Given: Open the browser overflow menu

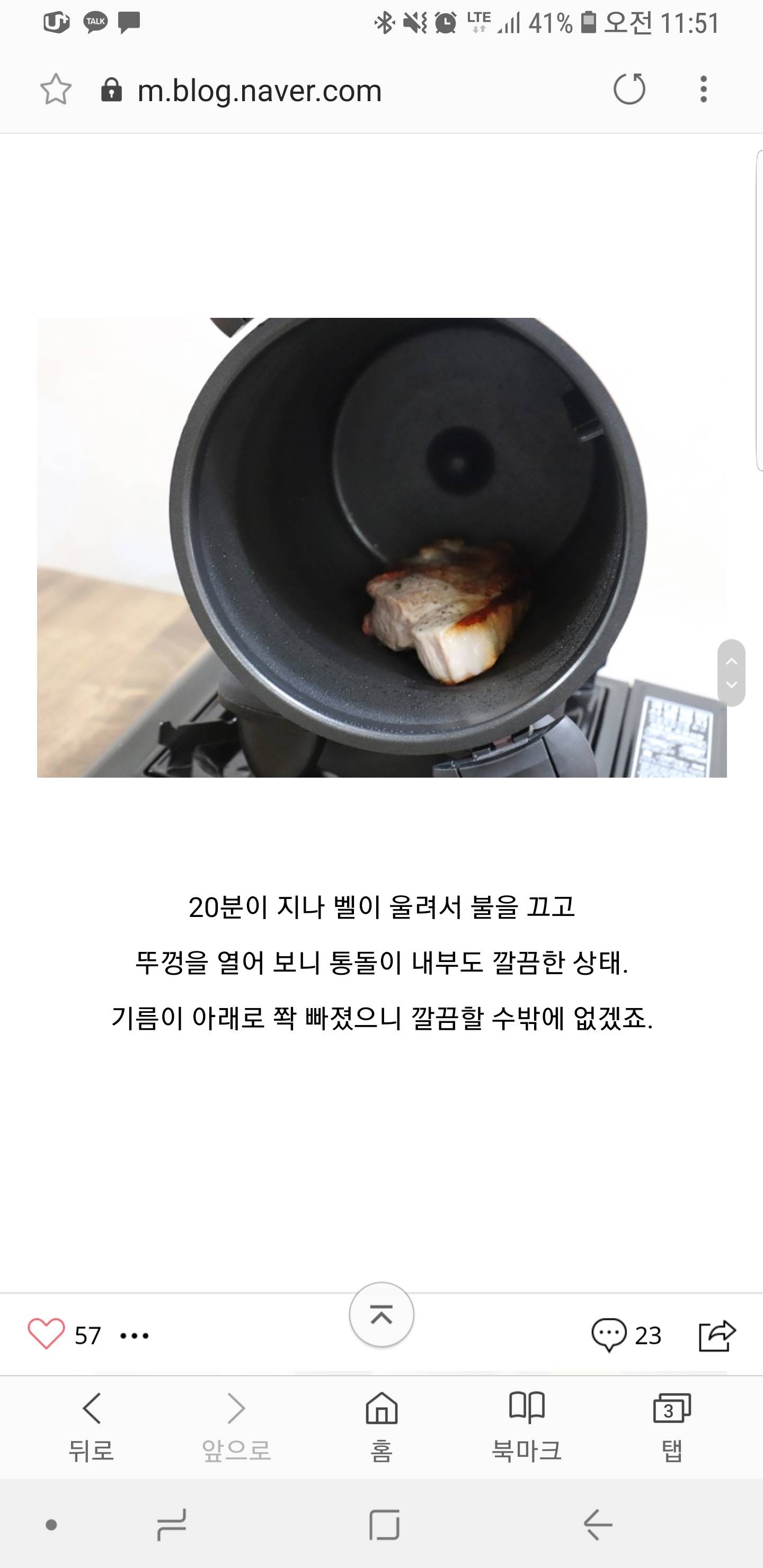Looking at the screenshot, I should tap(703, 90).
